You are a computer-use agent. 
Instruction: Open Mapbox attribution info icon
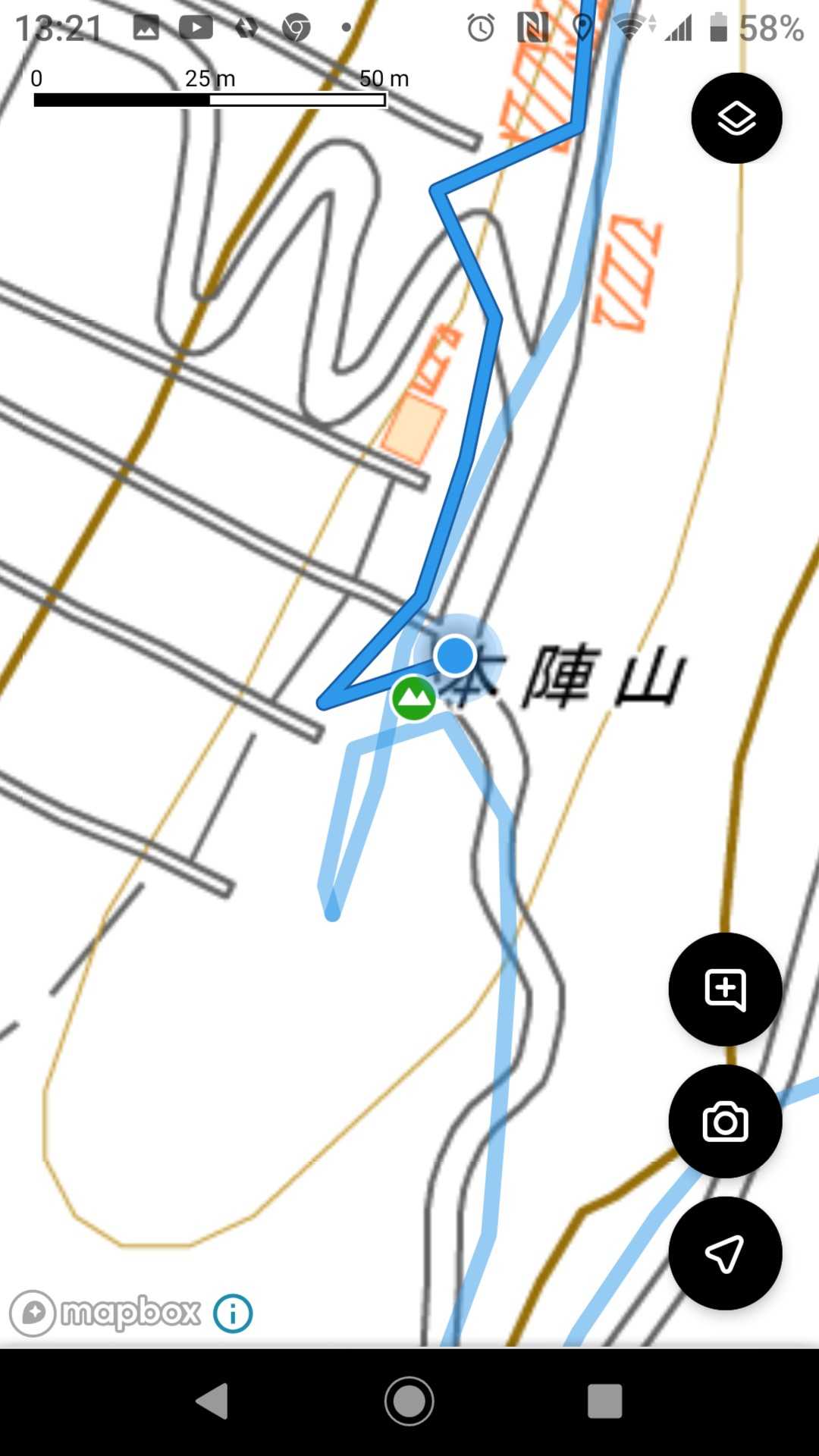(x=233, y=1313)
